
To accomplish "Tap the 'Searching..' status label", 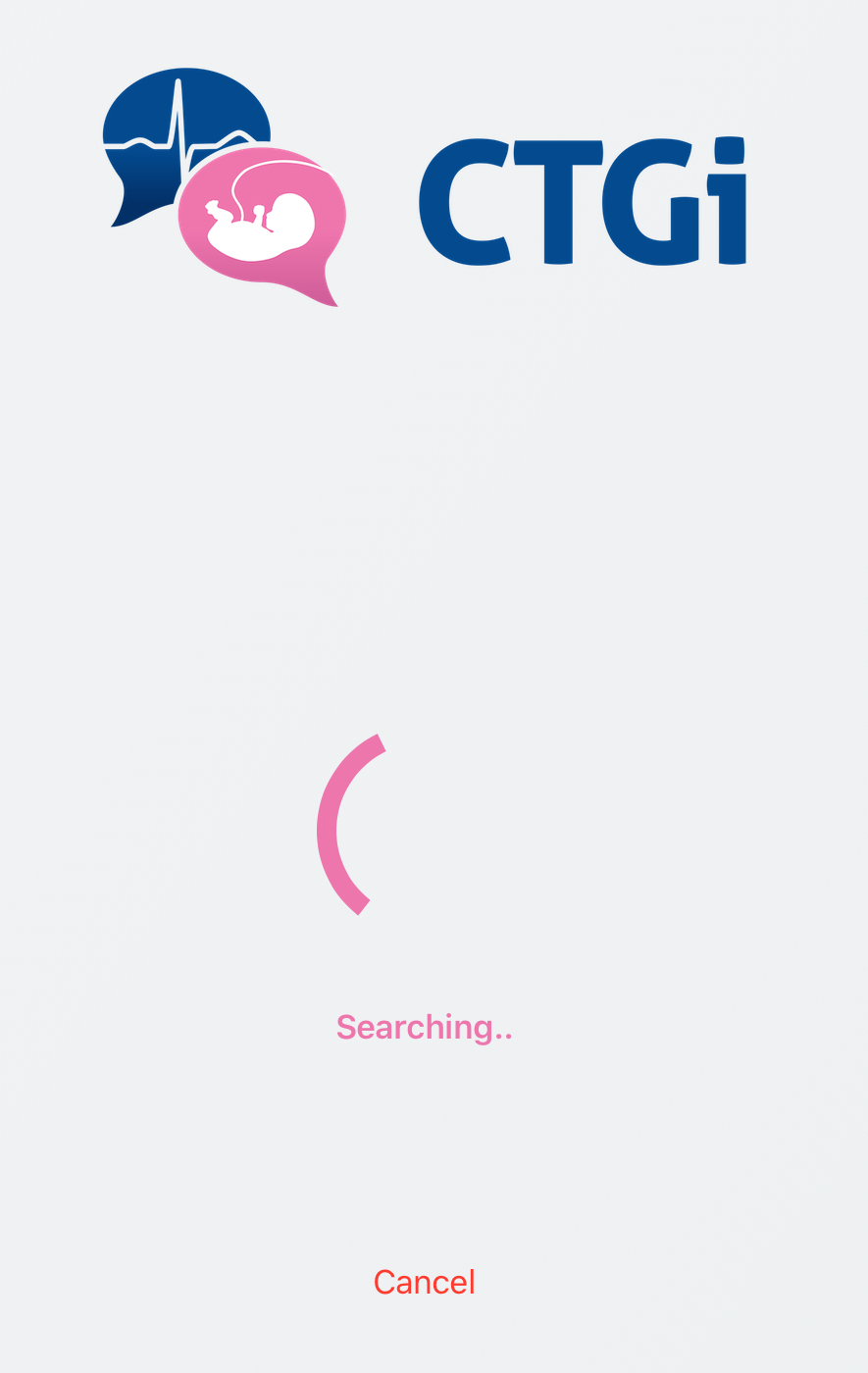I will tap(424, 1026).
